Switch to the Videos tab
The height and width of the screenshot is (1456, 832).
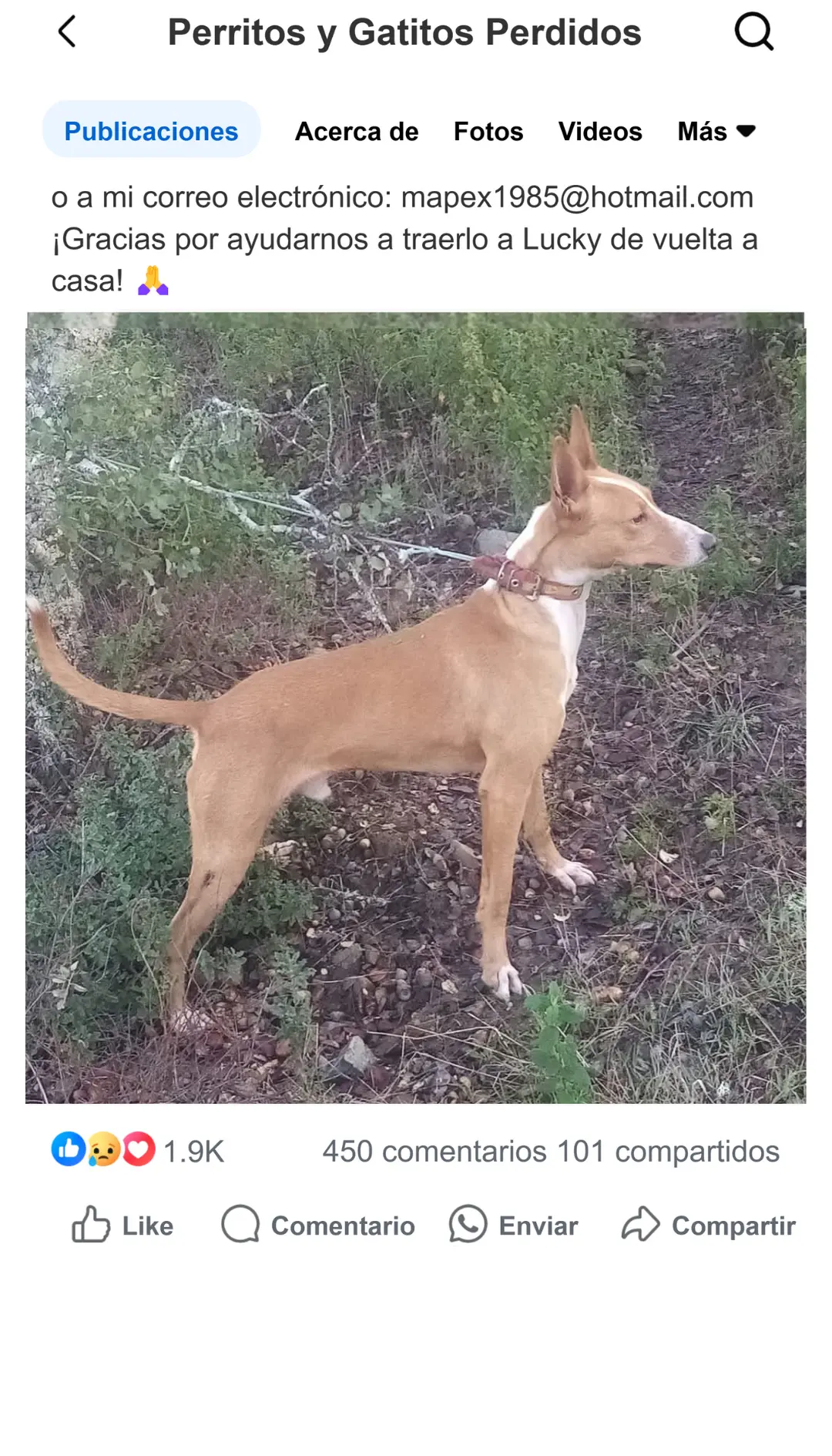click(x=600, y=132)
